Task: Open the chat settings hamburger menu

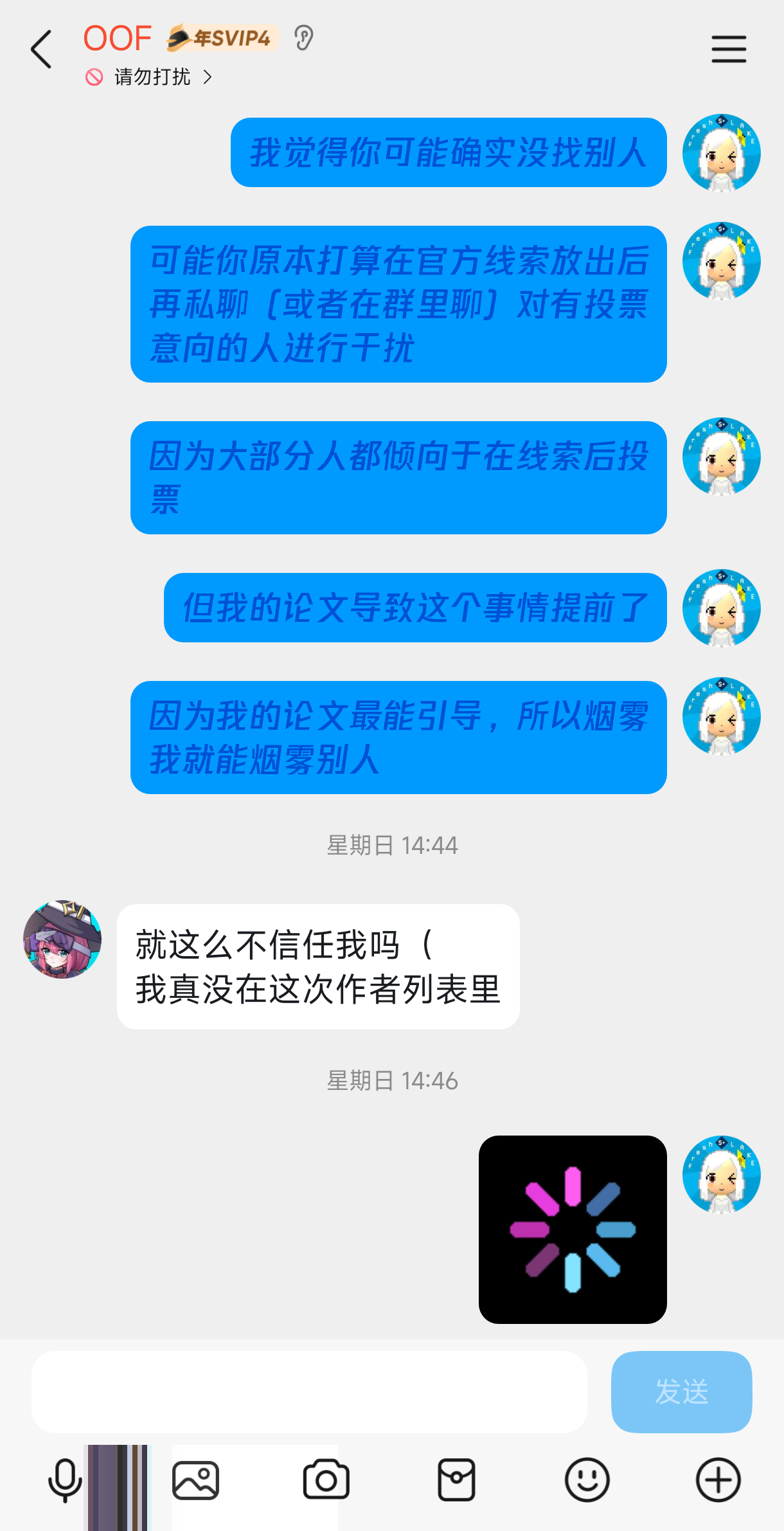Action: pos(729,50)
